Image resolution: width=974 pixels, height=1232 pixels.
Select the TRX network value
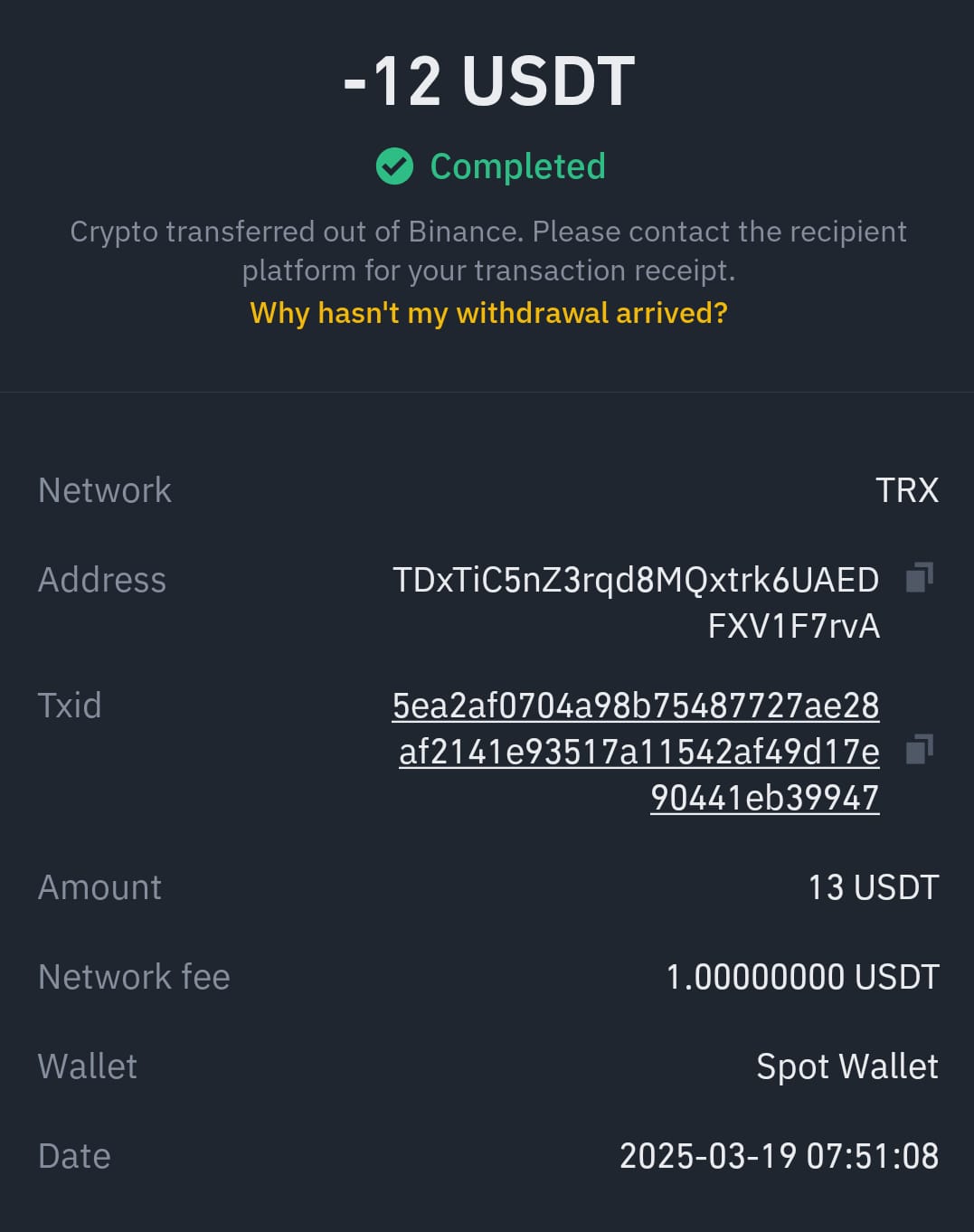[908, 489]
